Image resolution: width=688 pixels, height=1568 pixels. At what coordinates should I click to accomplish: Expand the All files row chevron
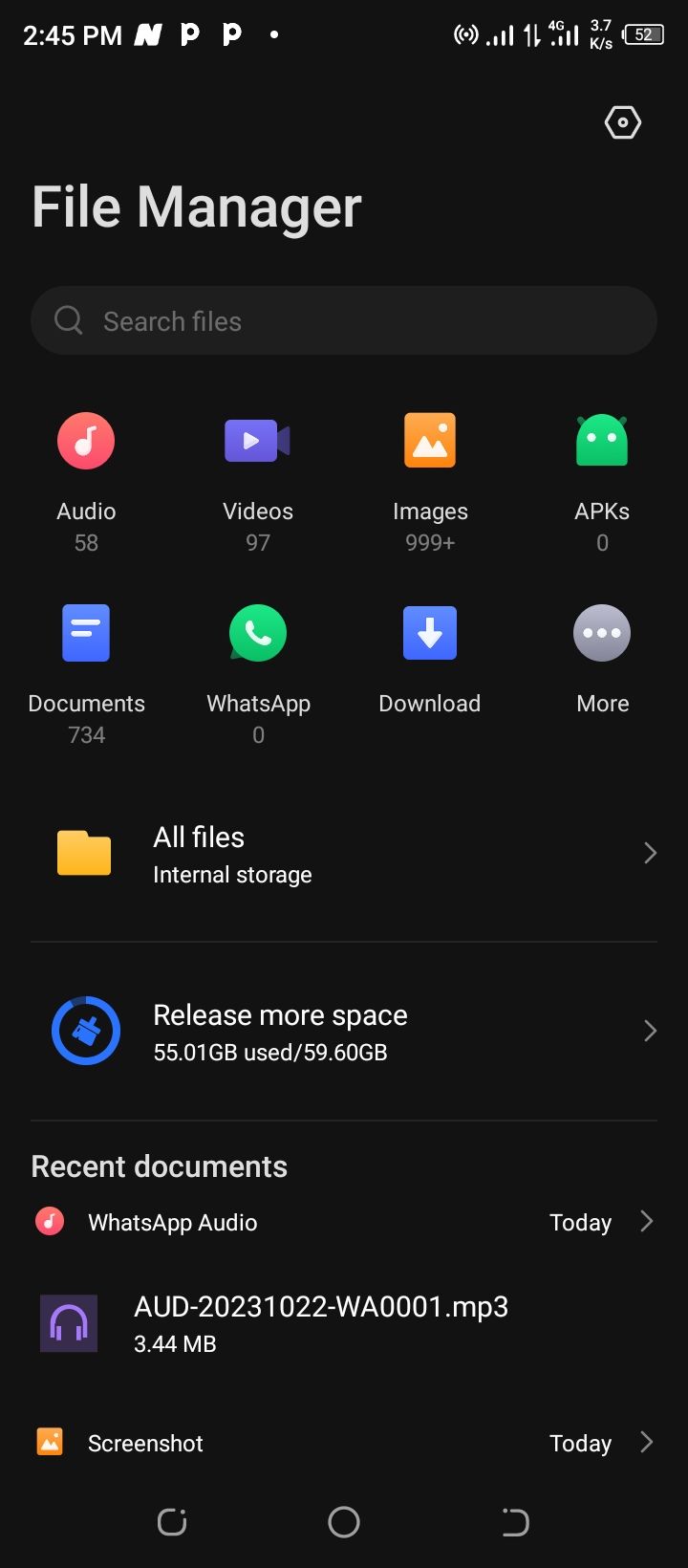click(x=650, y=853)
